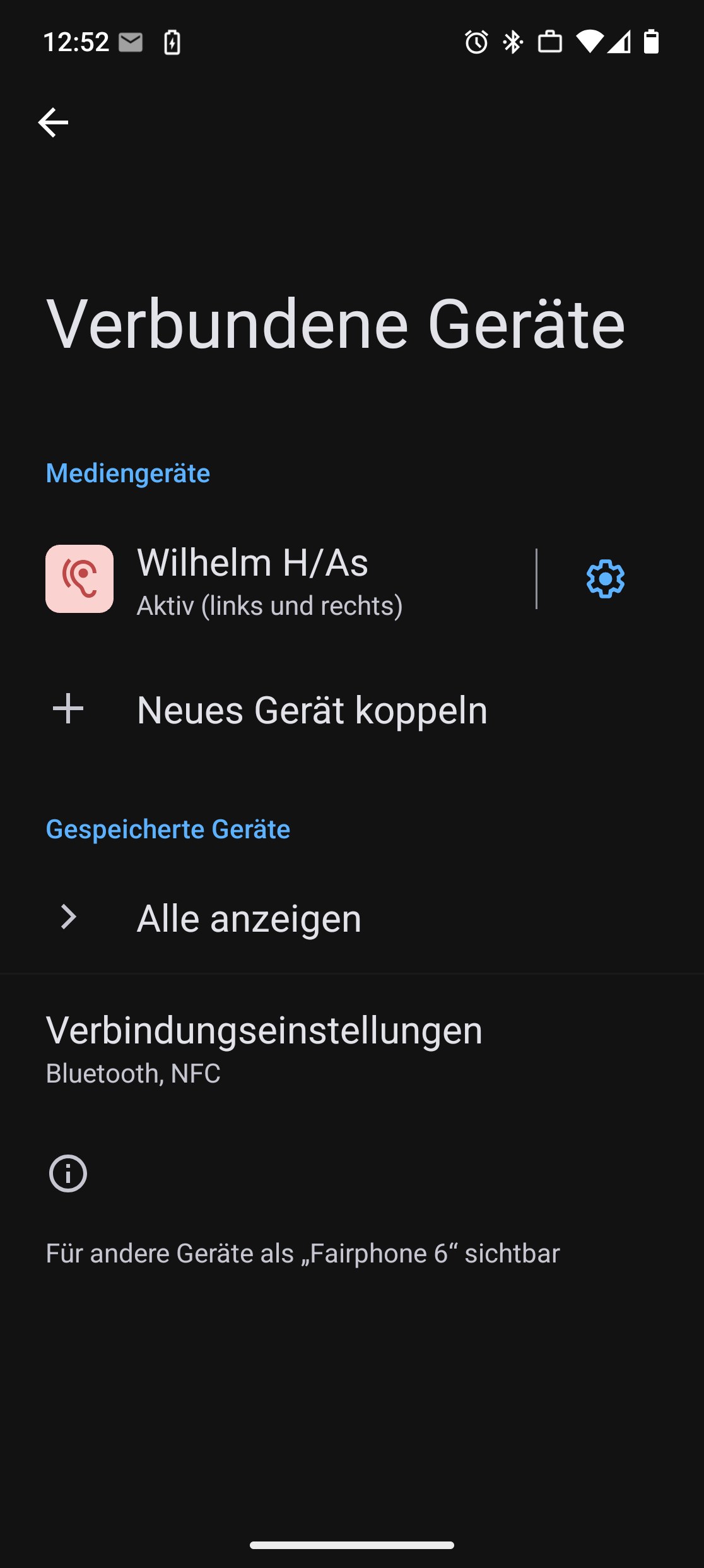This screenshot has height=1568, width=704.
Task: Open settings gear for Wilhelm H/As
Action: pyautogui.click(x=605, y=579)
